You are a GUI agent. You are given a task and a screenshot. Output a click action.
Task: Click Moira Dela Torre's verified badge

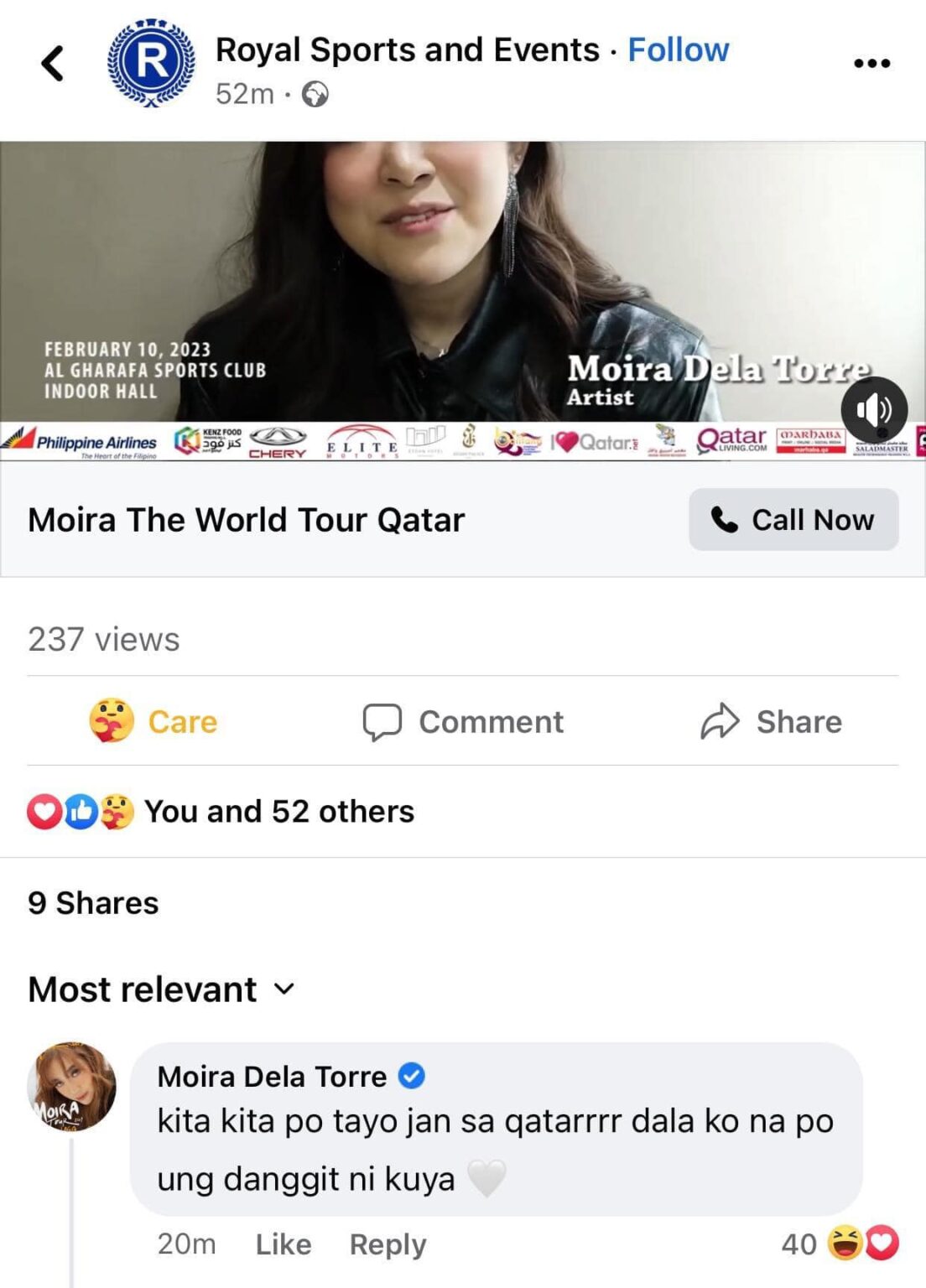(x=412, y=1077)
